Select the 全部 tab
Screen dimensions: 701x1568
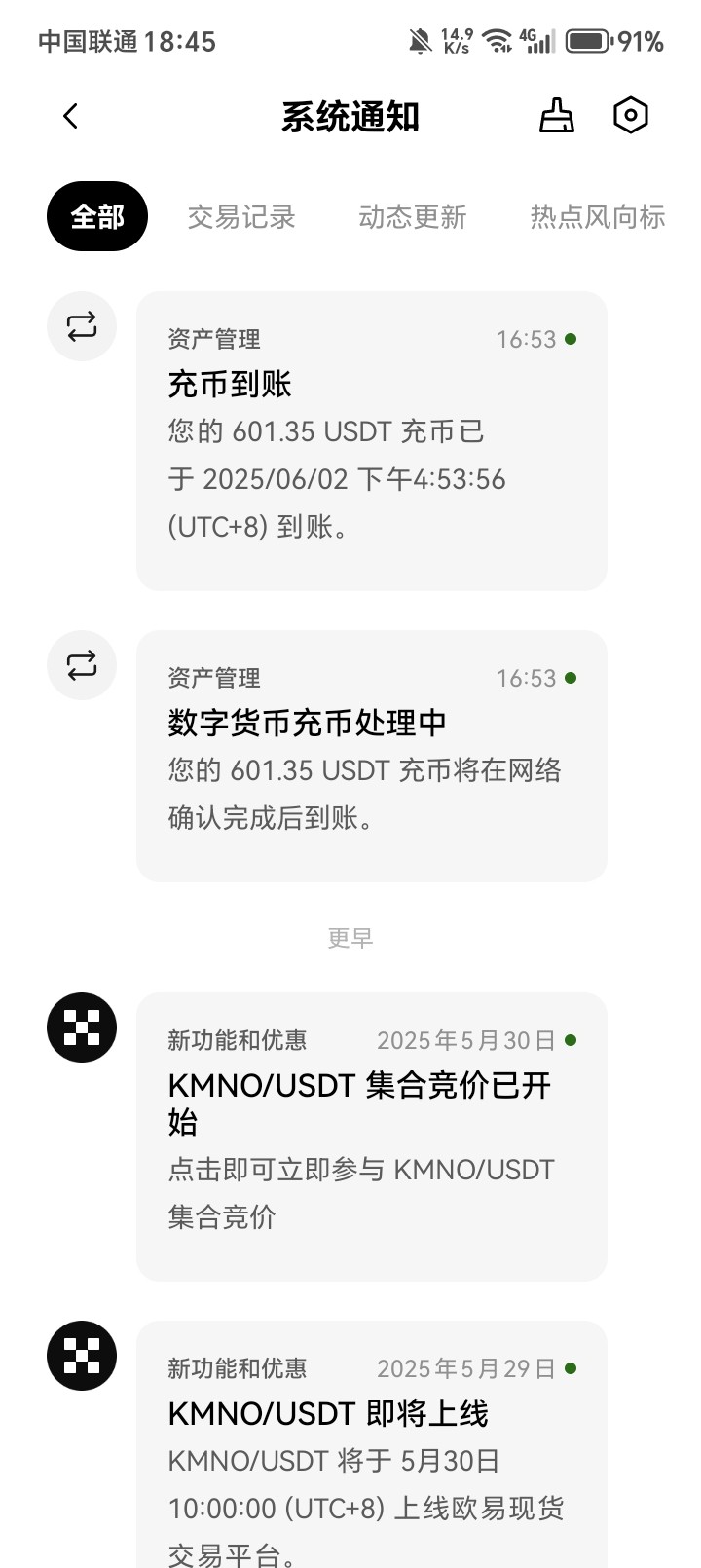click(x=97, y=216)
